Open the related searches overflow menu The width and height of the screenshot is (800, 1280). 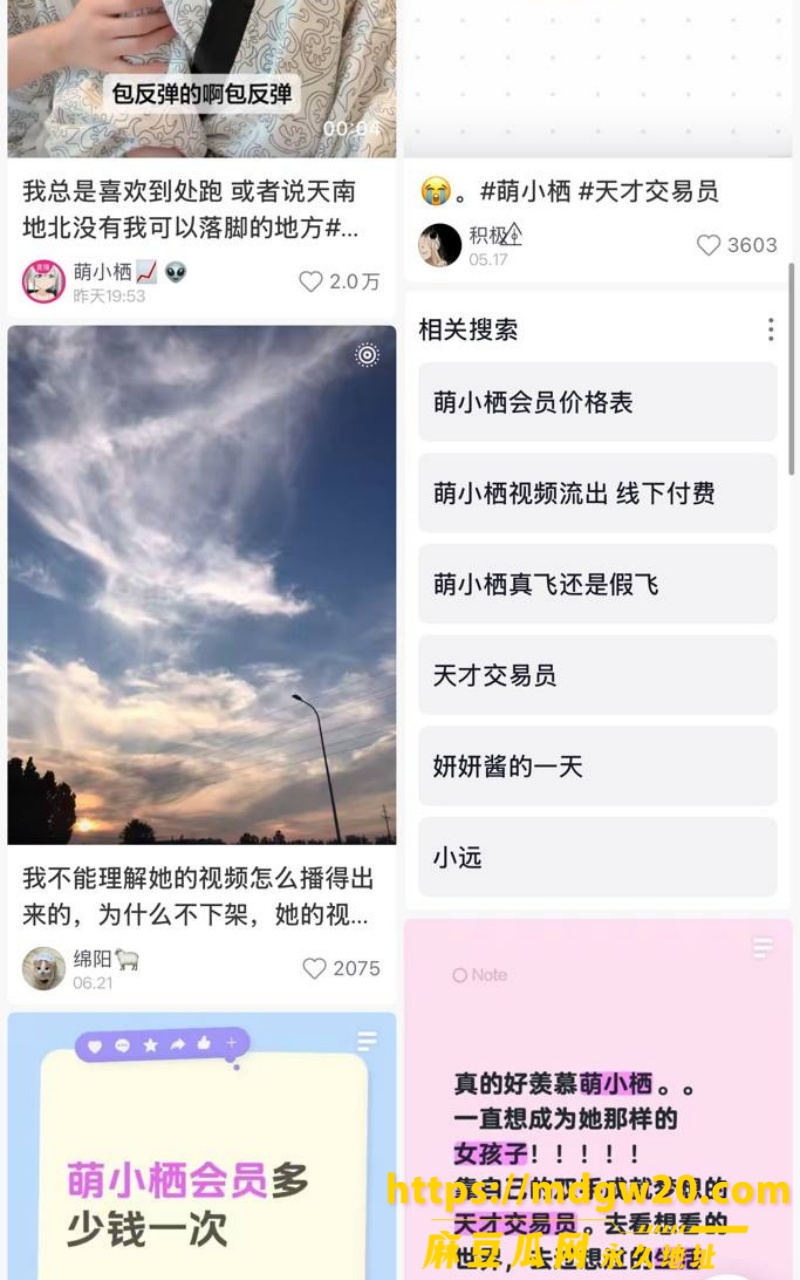tap(770, 329)
